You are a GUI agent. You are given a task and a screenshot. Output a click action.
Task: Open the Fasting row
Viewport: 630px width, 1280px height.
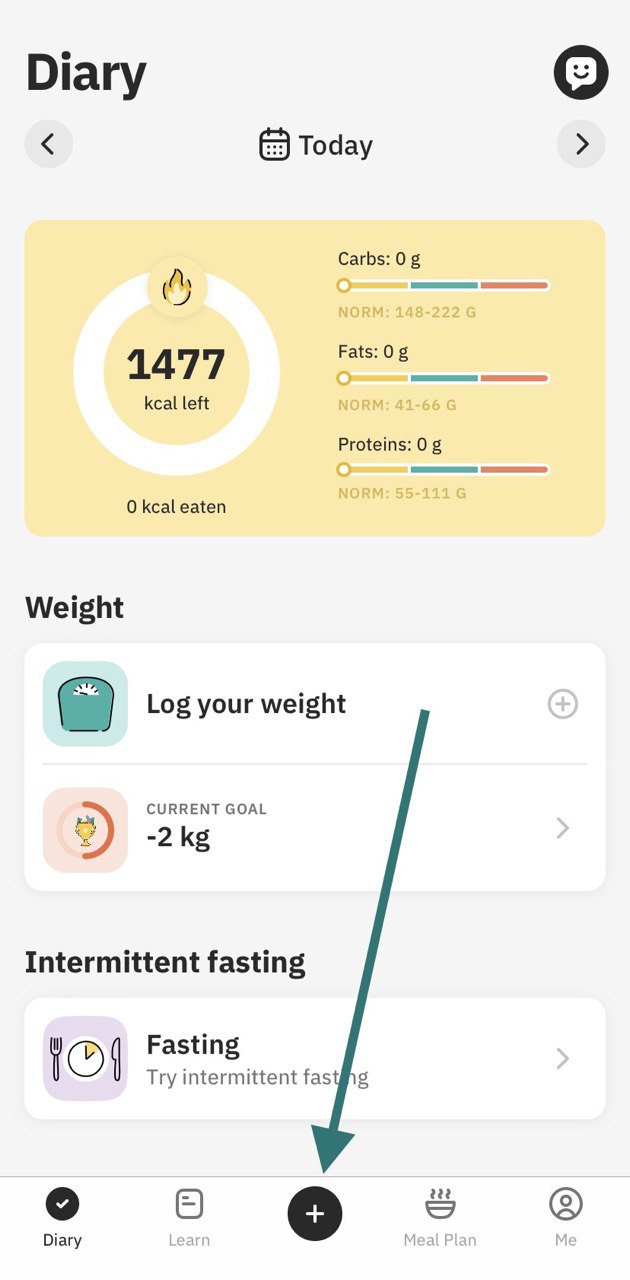pos(315,1058)
